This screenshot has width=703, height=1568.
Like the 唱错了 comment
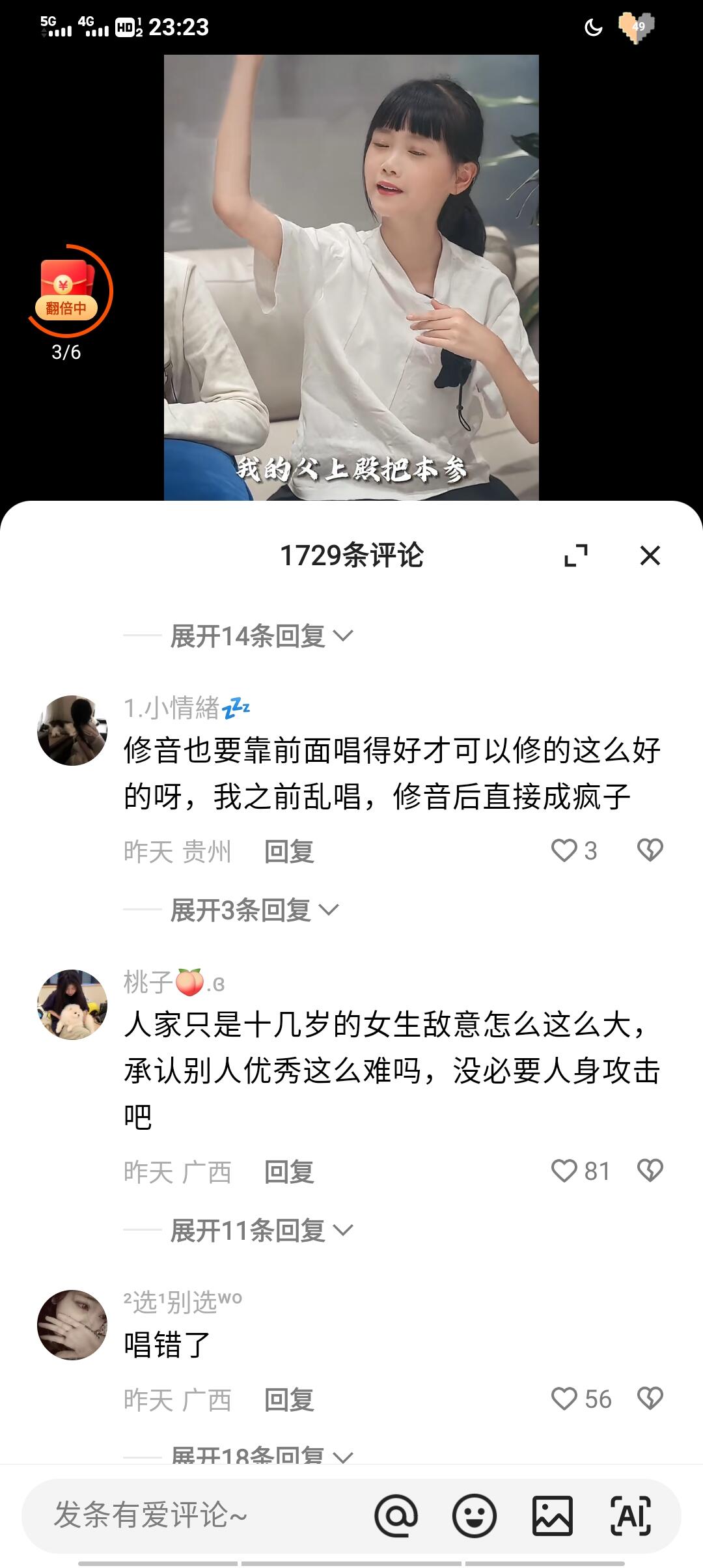(564, 1399)
